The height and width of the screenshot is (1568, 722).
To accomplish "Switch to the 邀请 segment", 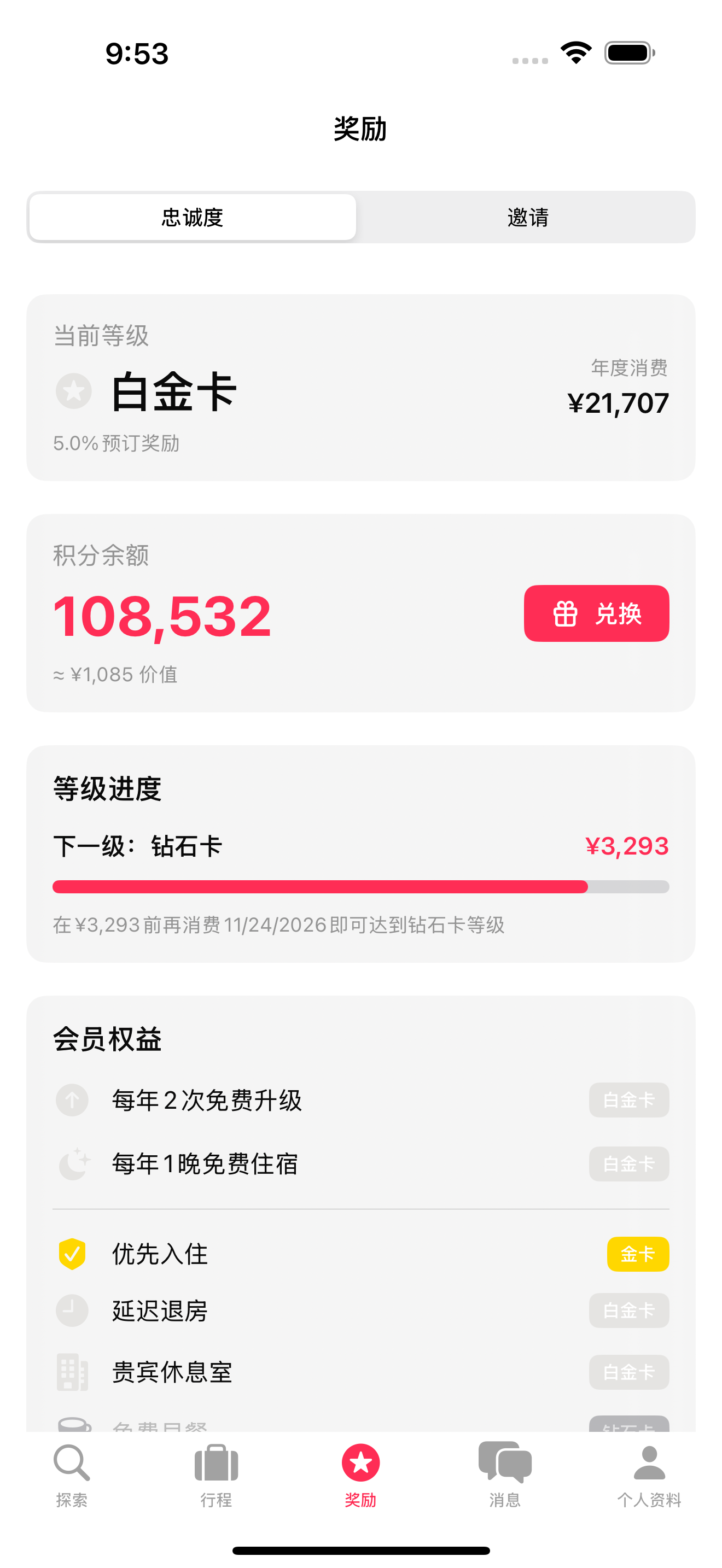I will (527, 217).
